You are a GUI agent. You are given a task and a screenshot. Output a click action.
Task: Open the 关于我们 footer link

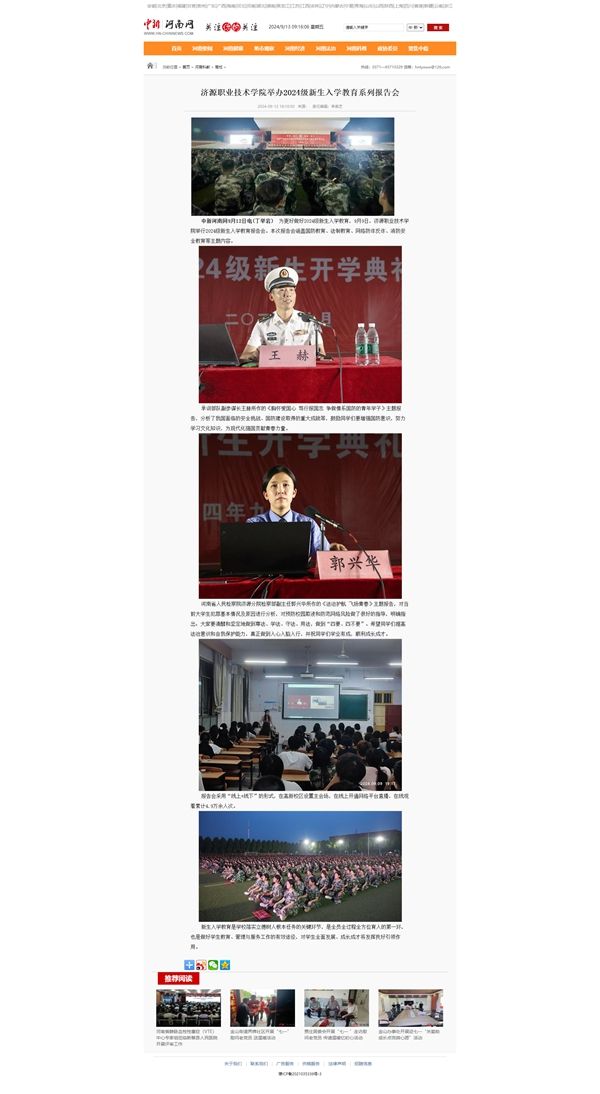(233, 1063)
